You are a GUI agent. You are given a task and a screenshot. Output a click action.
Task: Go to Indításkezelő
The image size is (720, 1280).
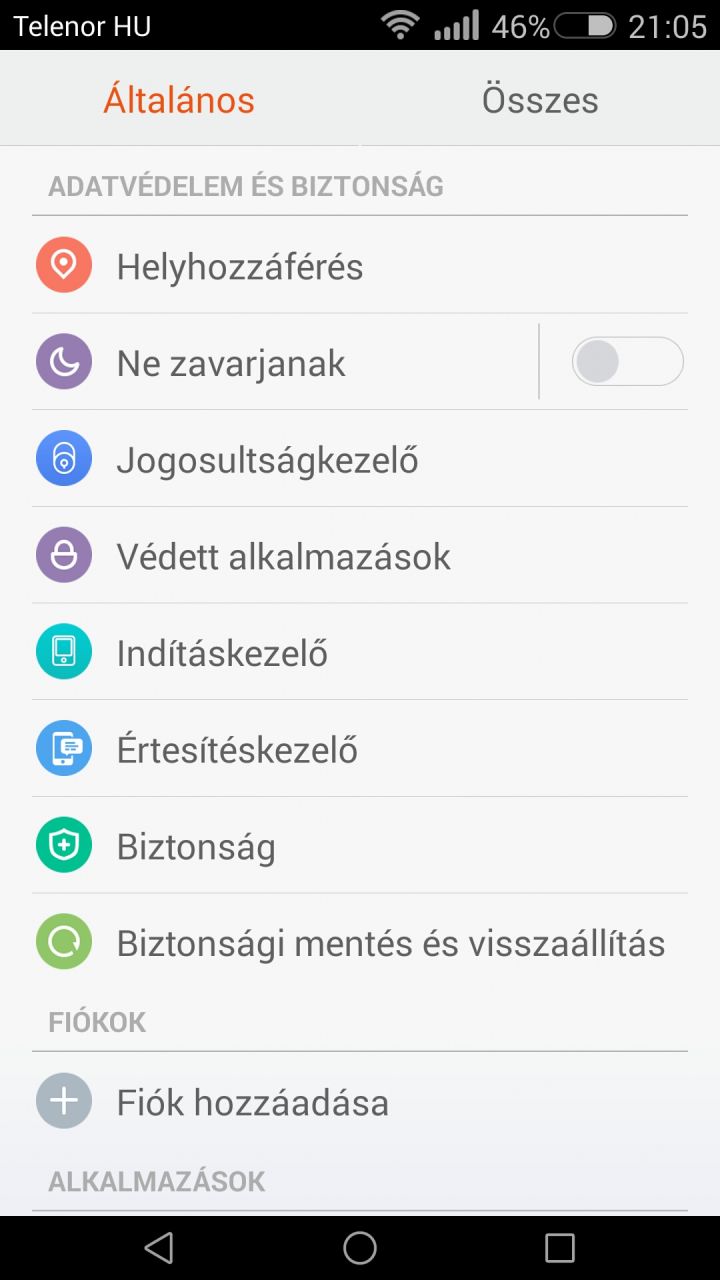point(222,653)
